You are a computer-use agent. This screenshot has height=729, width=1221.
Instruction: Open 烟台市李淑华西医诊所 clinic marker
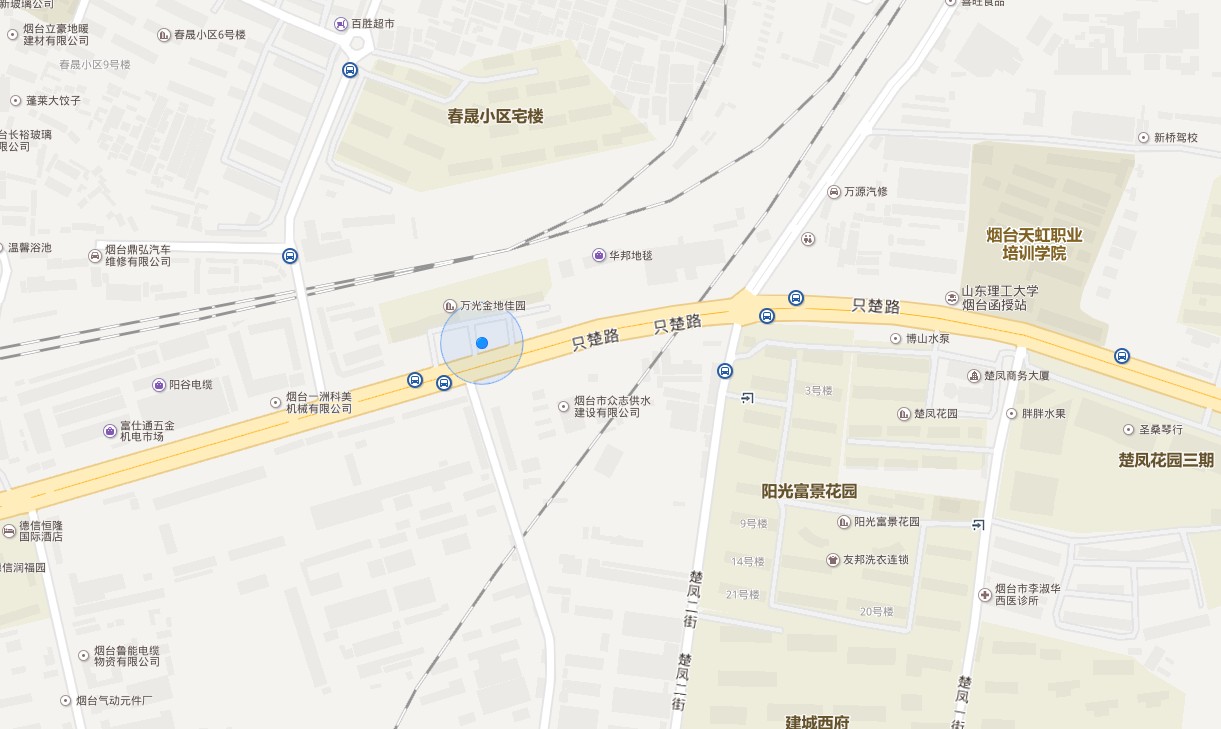(x=985, y=595)
